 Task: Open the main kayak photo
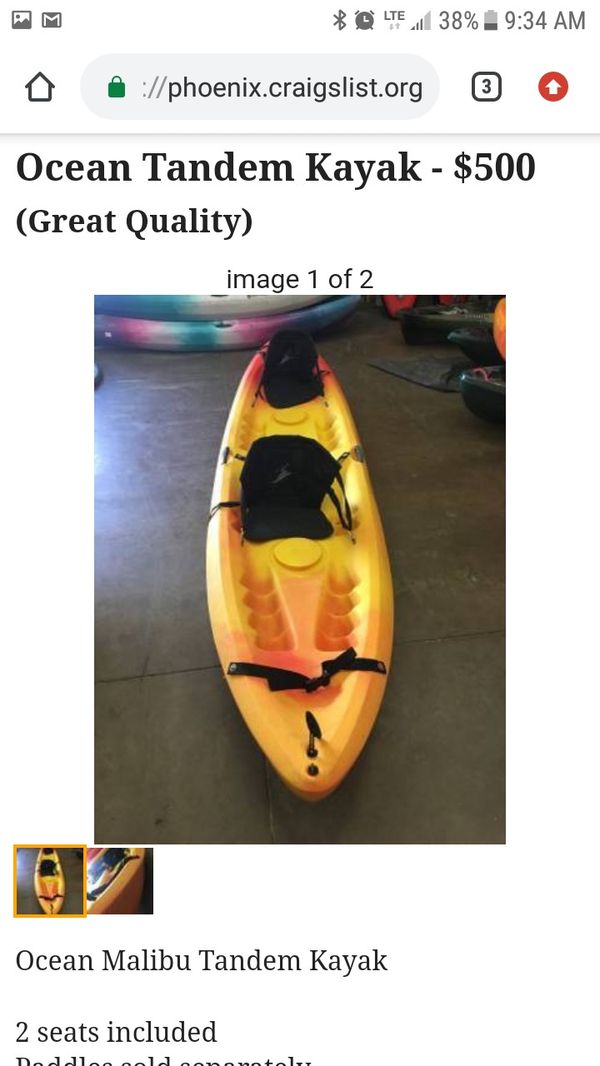point(300,569)
